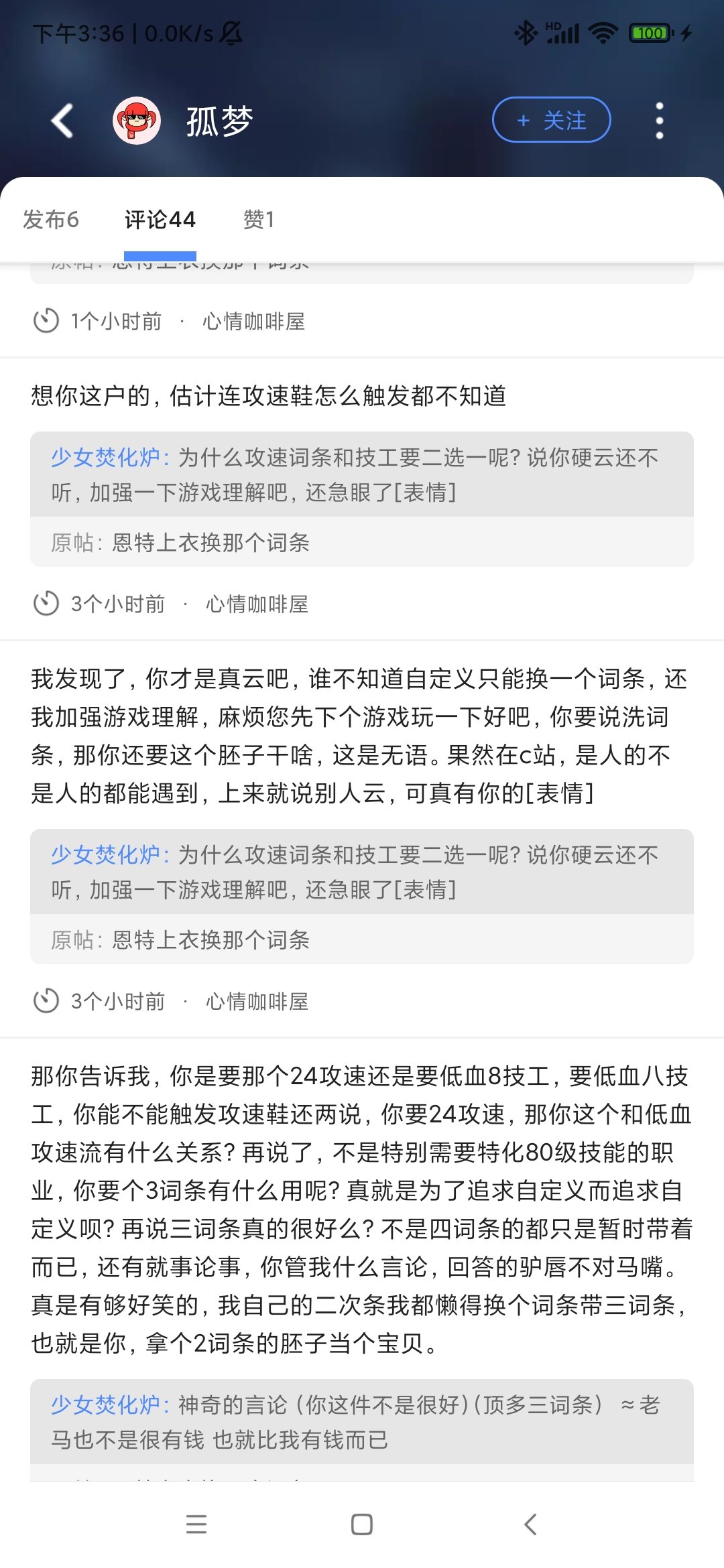Switch to the 赞1 tab
The height and width of the screenshot is (1568, 724).
click(259, 219)
